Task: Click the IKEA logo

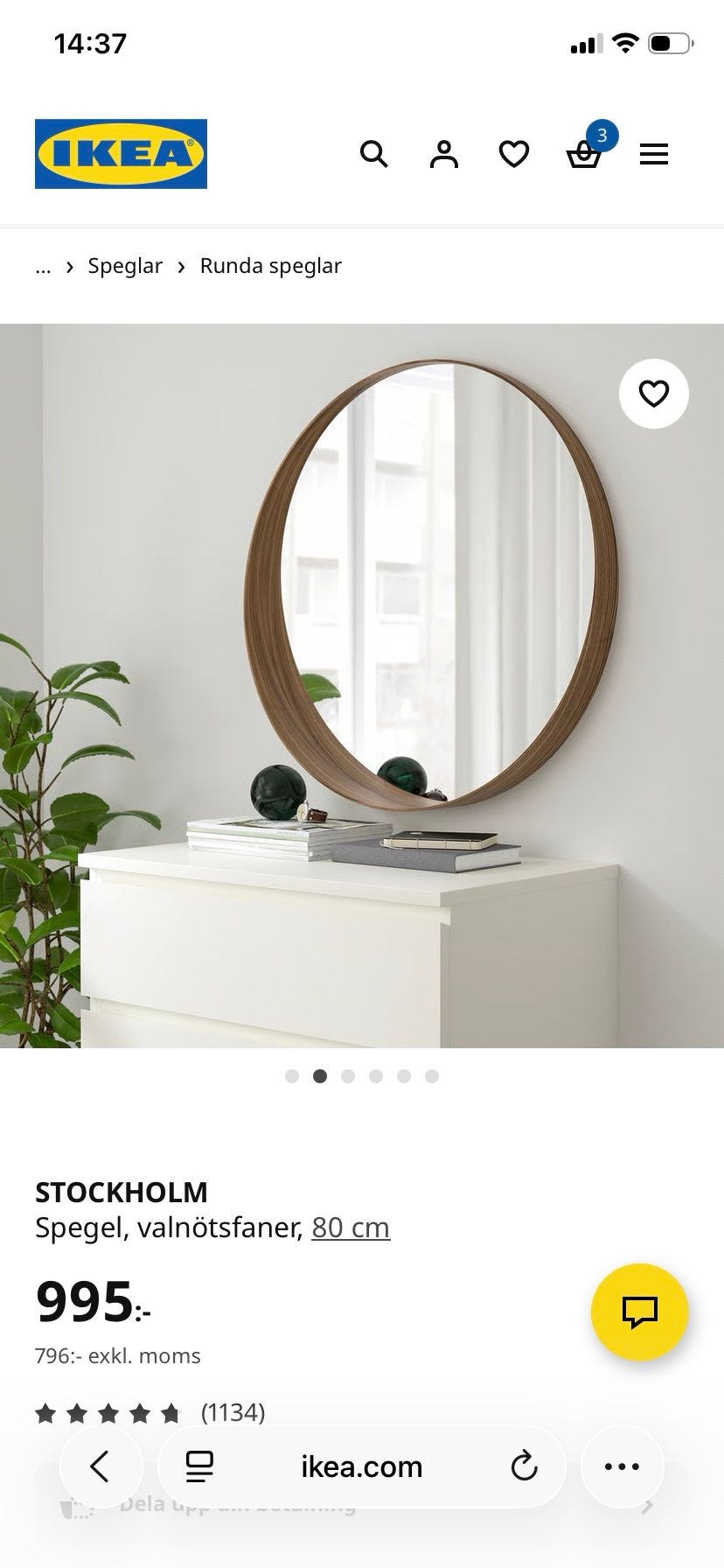Action: [121, 153]
